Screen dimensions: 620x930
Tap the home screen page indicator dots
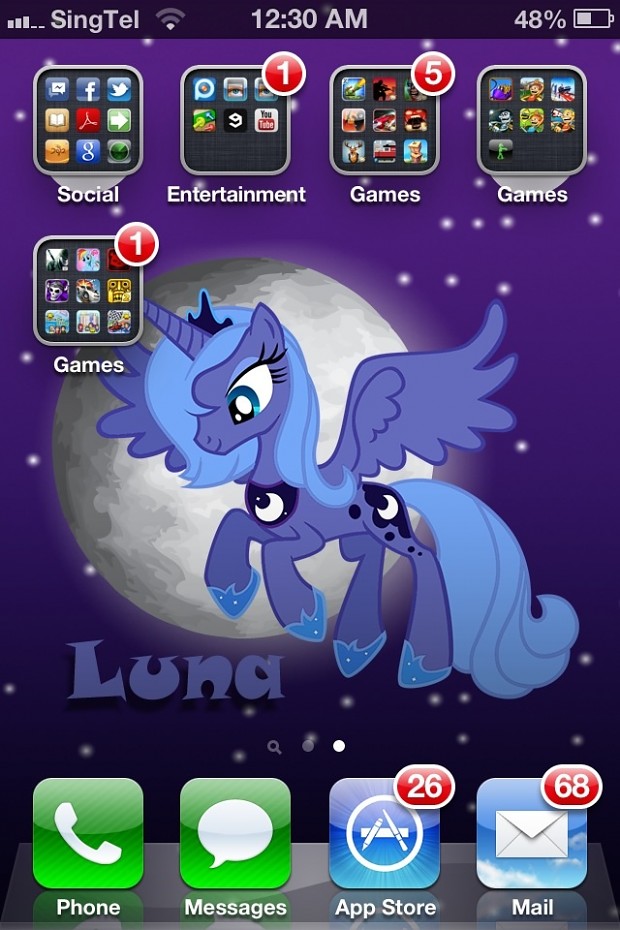307,746
